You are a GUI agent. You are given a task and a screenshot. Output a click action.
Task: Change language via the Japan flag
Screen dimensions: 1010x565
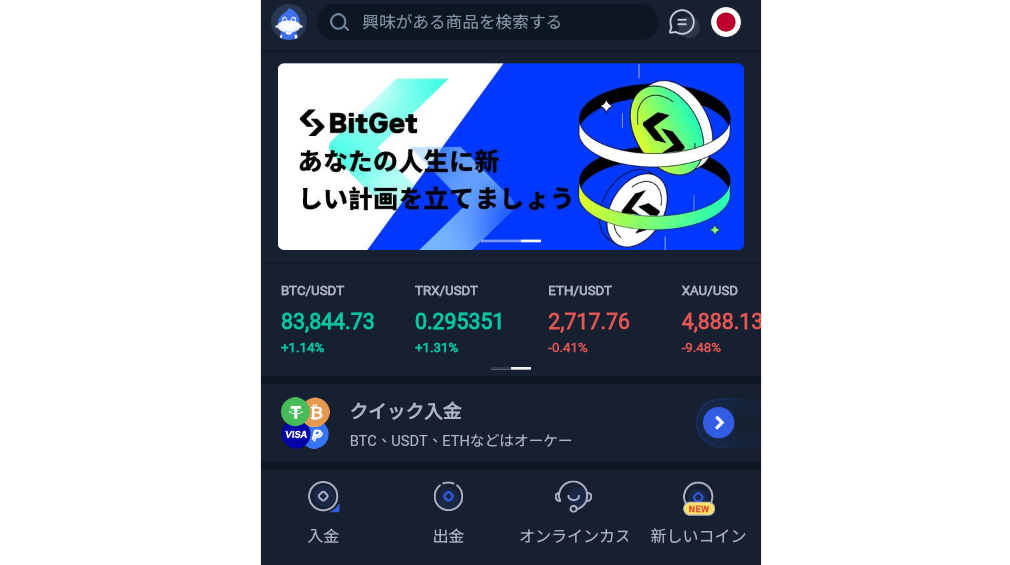[x=726, y=22]
